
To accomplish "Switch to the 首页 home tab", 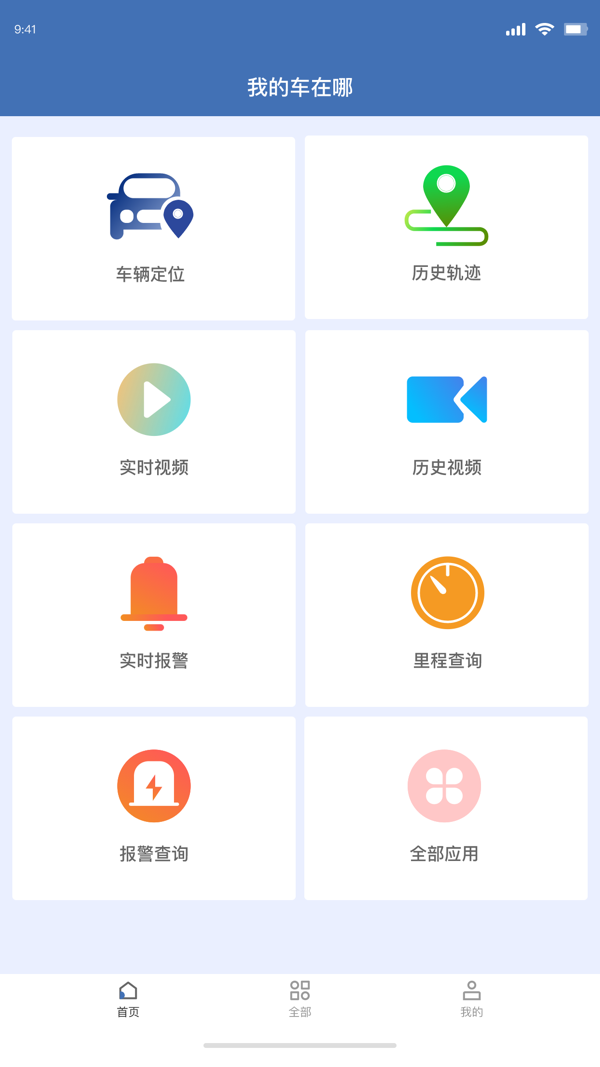I will tap(128, 999).
